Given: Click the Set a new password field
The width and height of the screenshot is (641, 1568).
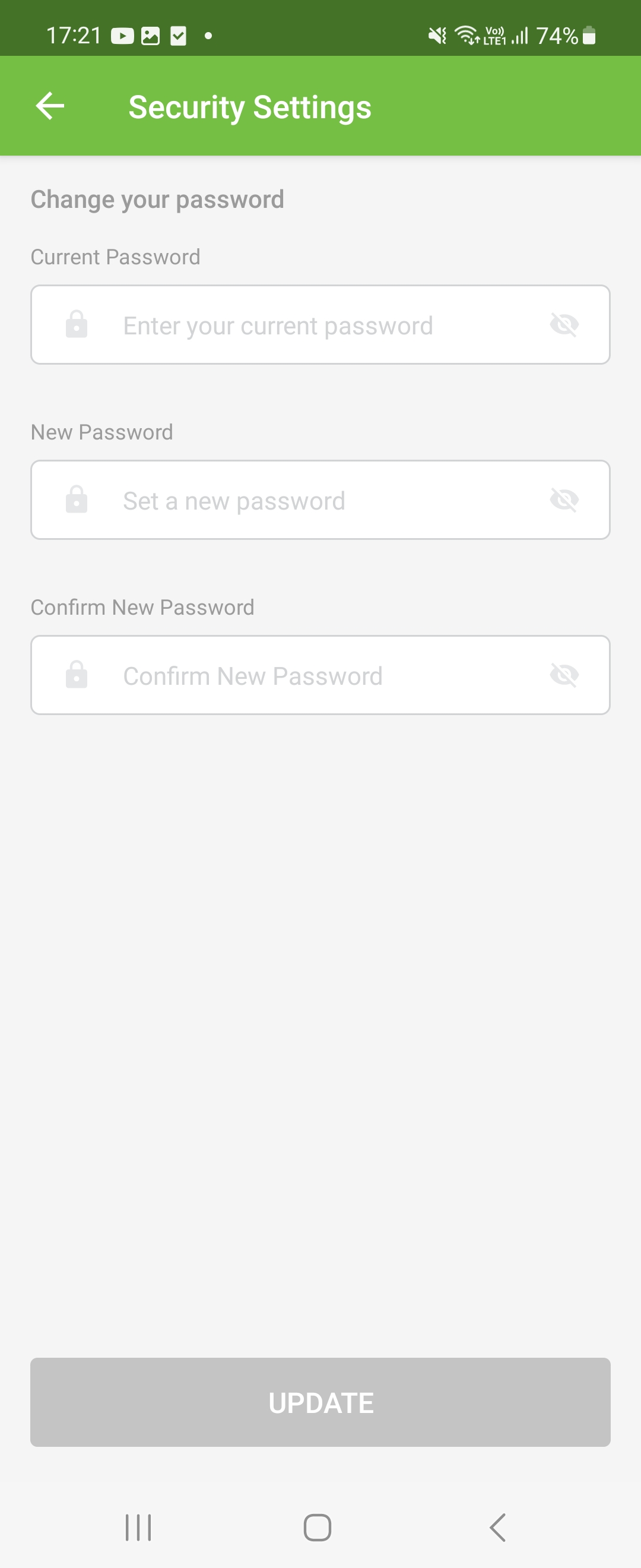Looking at the screenshot, I should (x=304, y=499).
